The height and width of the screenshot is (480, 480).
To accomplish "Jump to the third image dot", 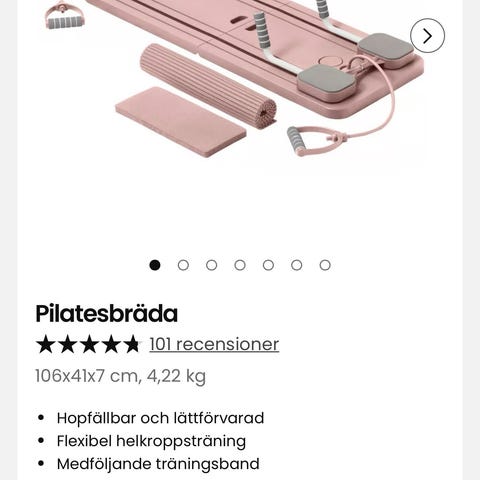I will tap(212, 265).
